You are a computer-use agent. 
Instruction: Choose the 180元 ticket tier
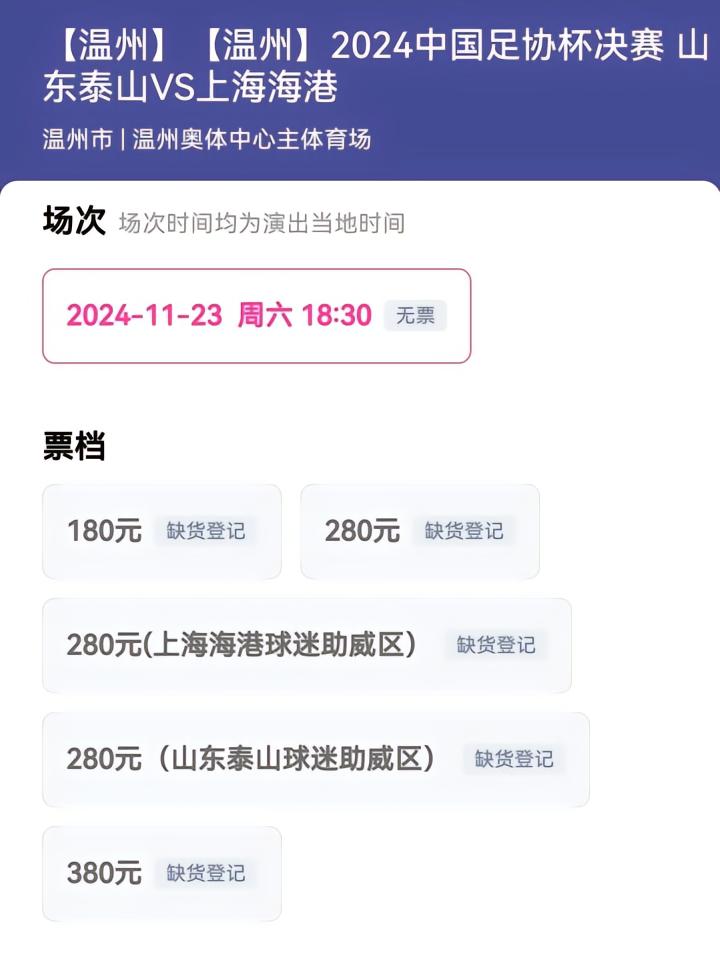pyautogui.click(x=161, y=531)
